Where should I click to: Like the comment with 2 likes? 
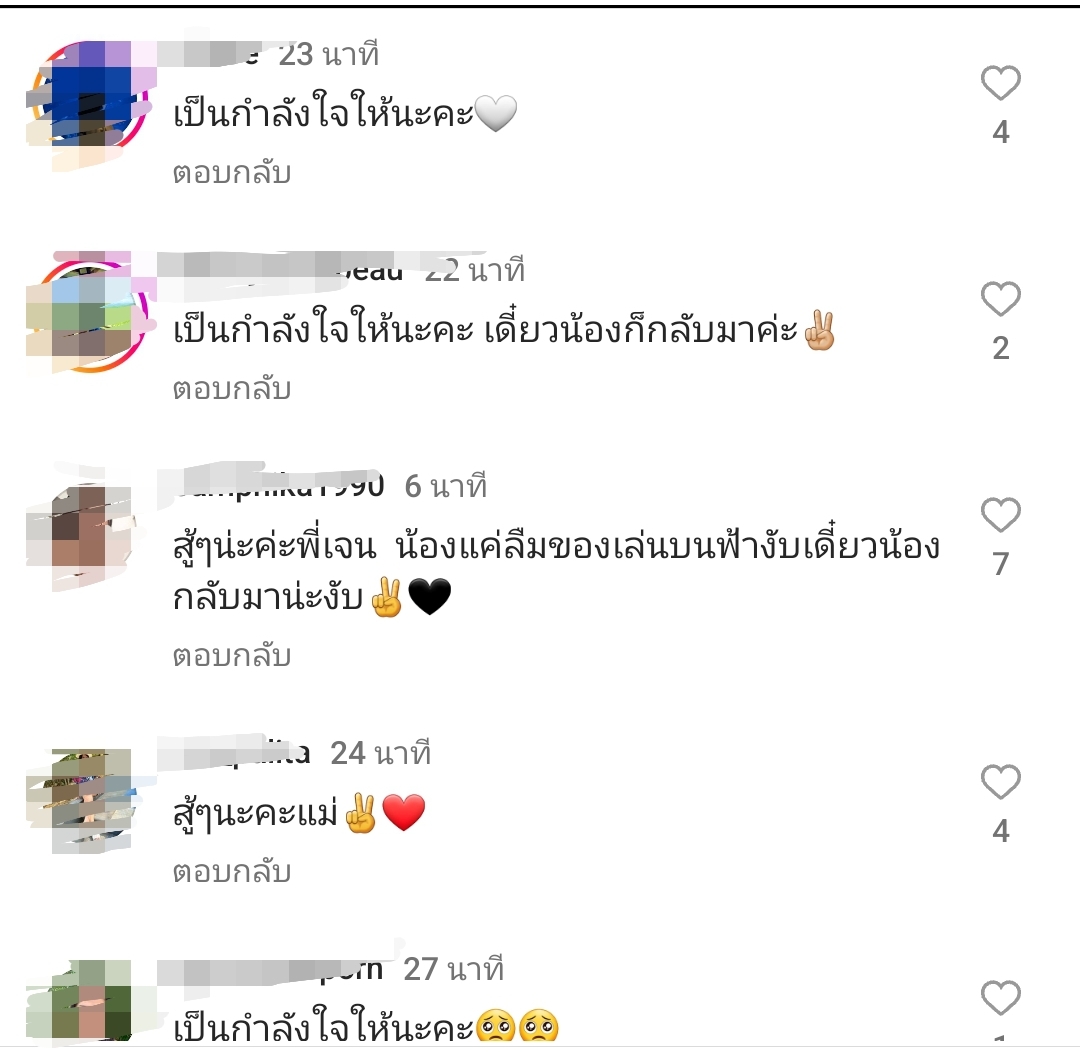coord(1000,299)
